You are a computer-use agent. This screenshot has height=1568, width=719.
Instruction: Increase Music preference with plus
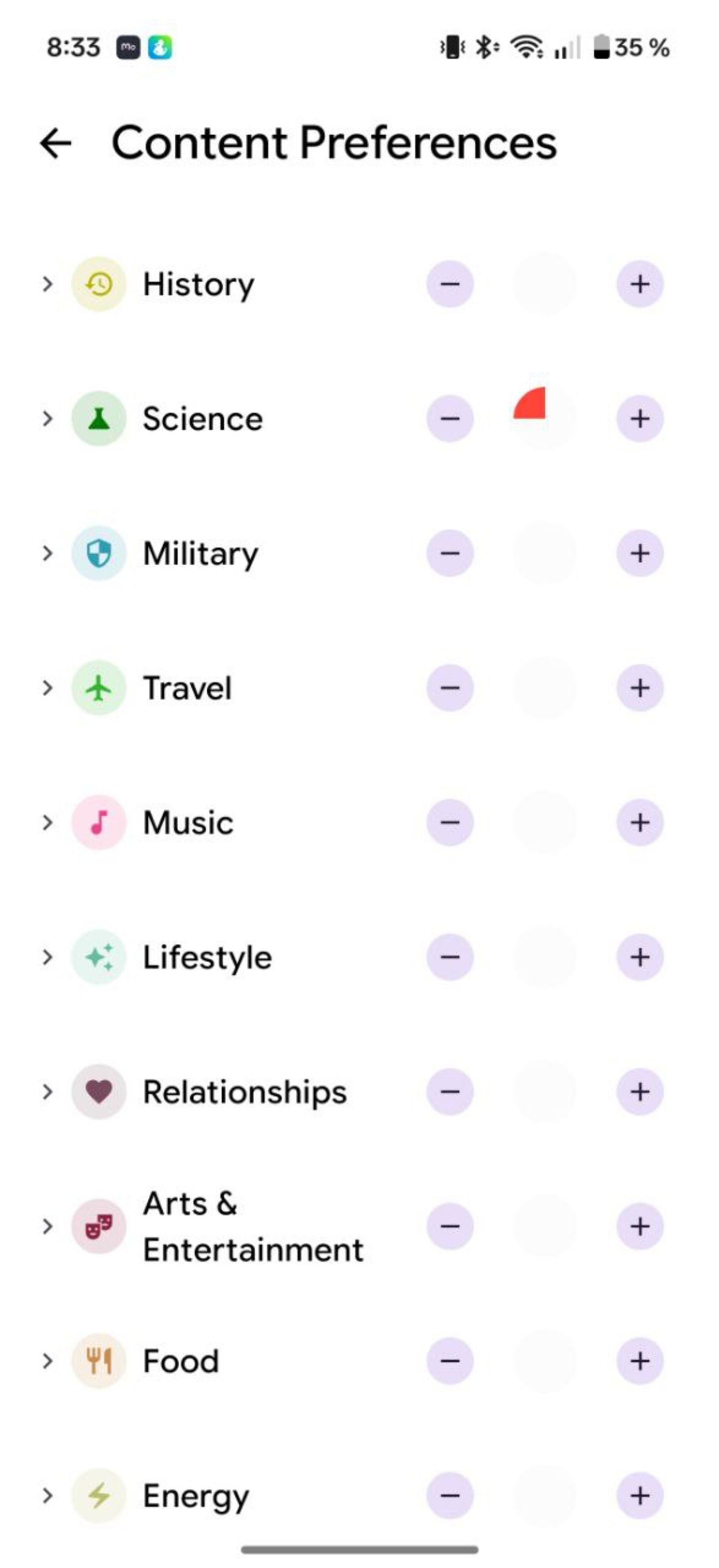639,822
